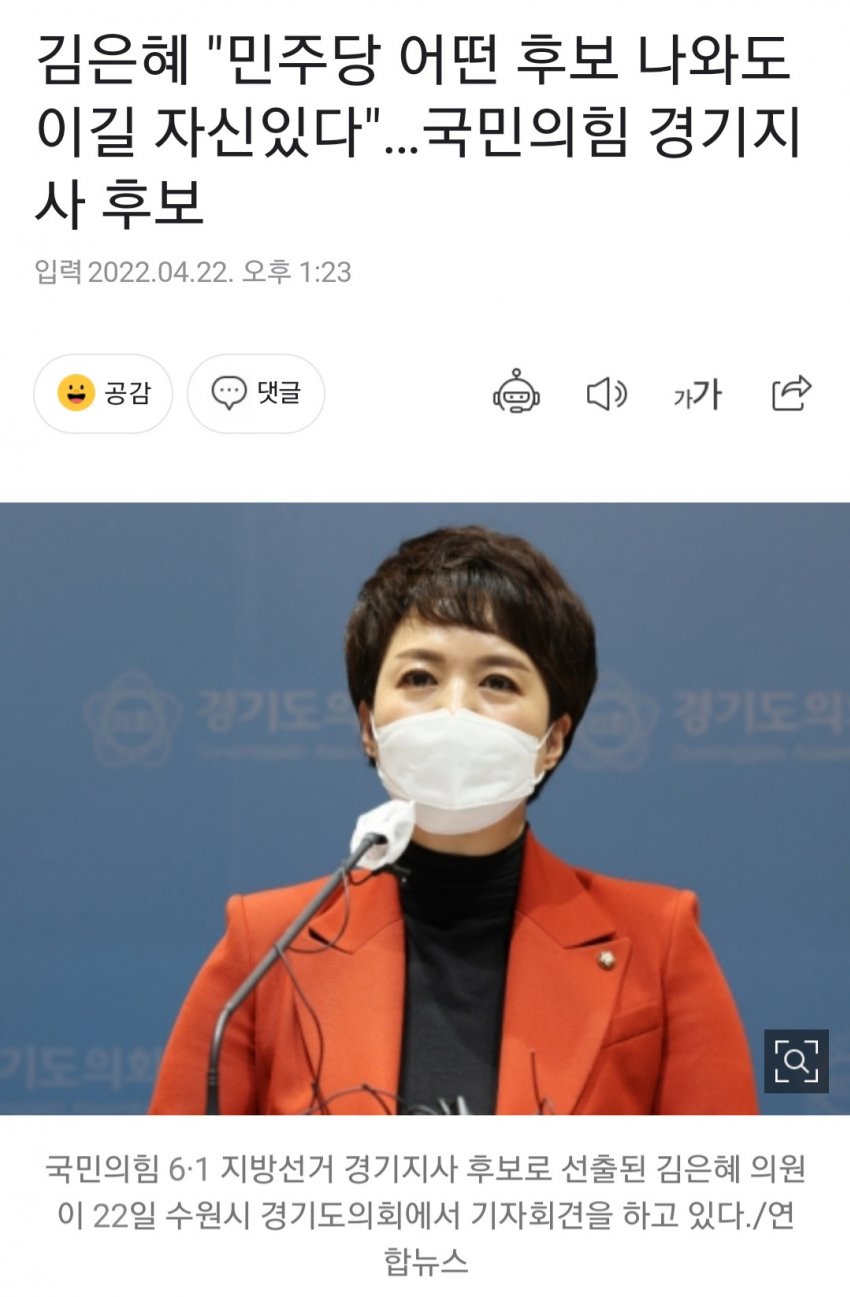Listen to the article with the speaker icon
850x1297 pixels.
tap(605, 394)
